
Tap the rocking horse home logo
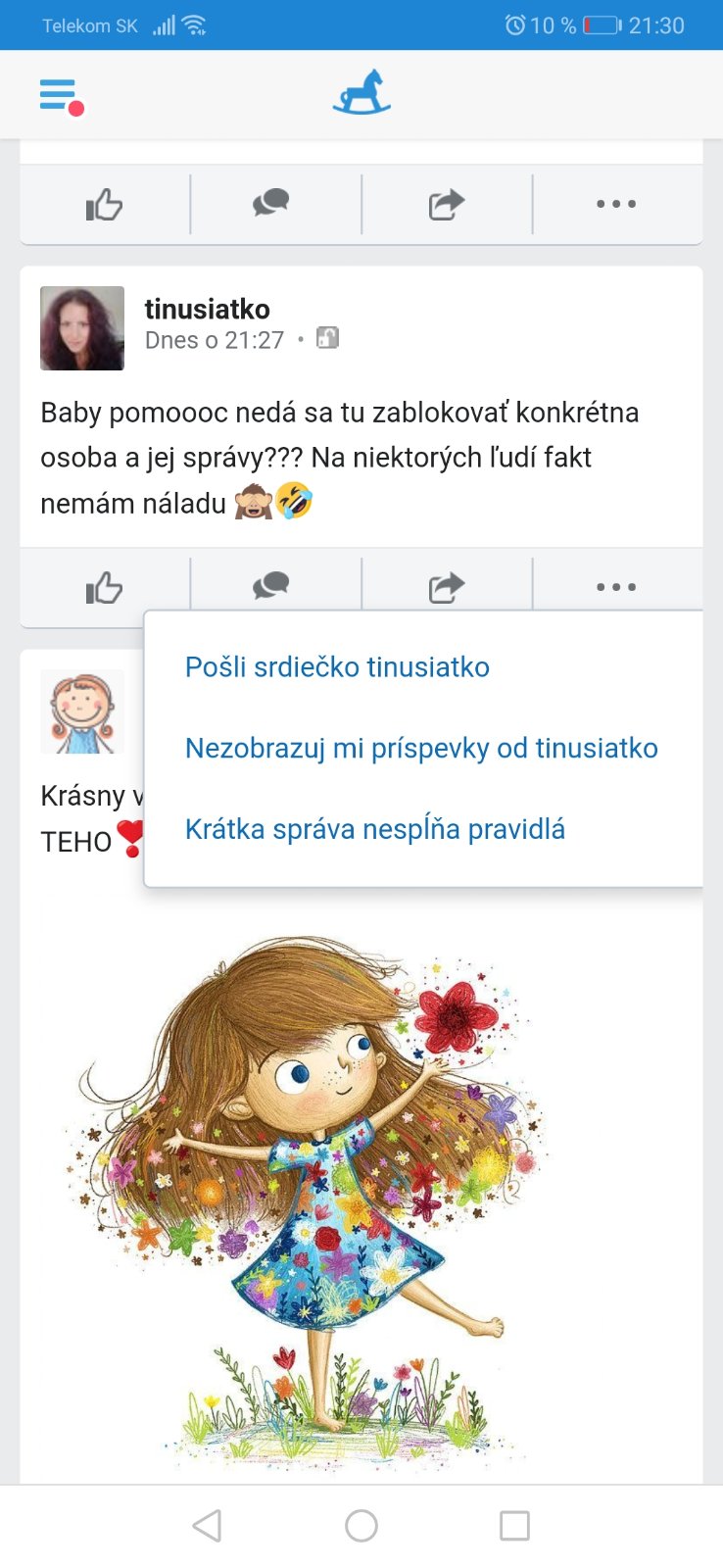tap(361, 93)
